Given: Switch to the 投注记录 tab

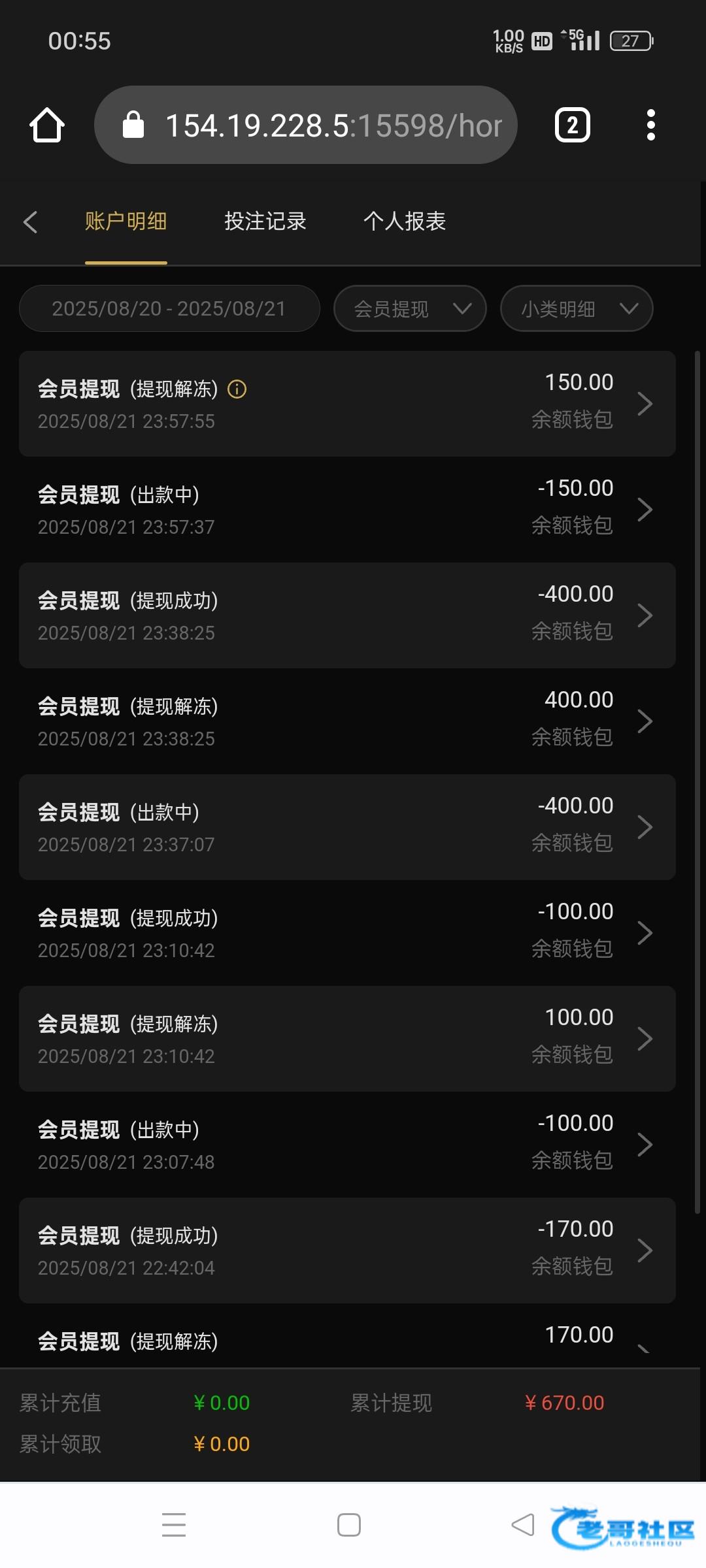Looking at the screenshot, I should click(265, 221).
